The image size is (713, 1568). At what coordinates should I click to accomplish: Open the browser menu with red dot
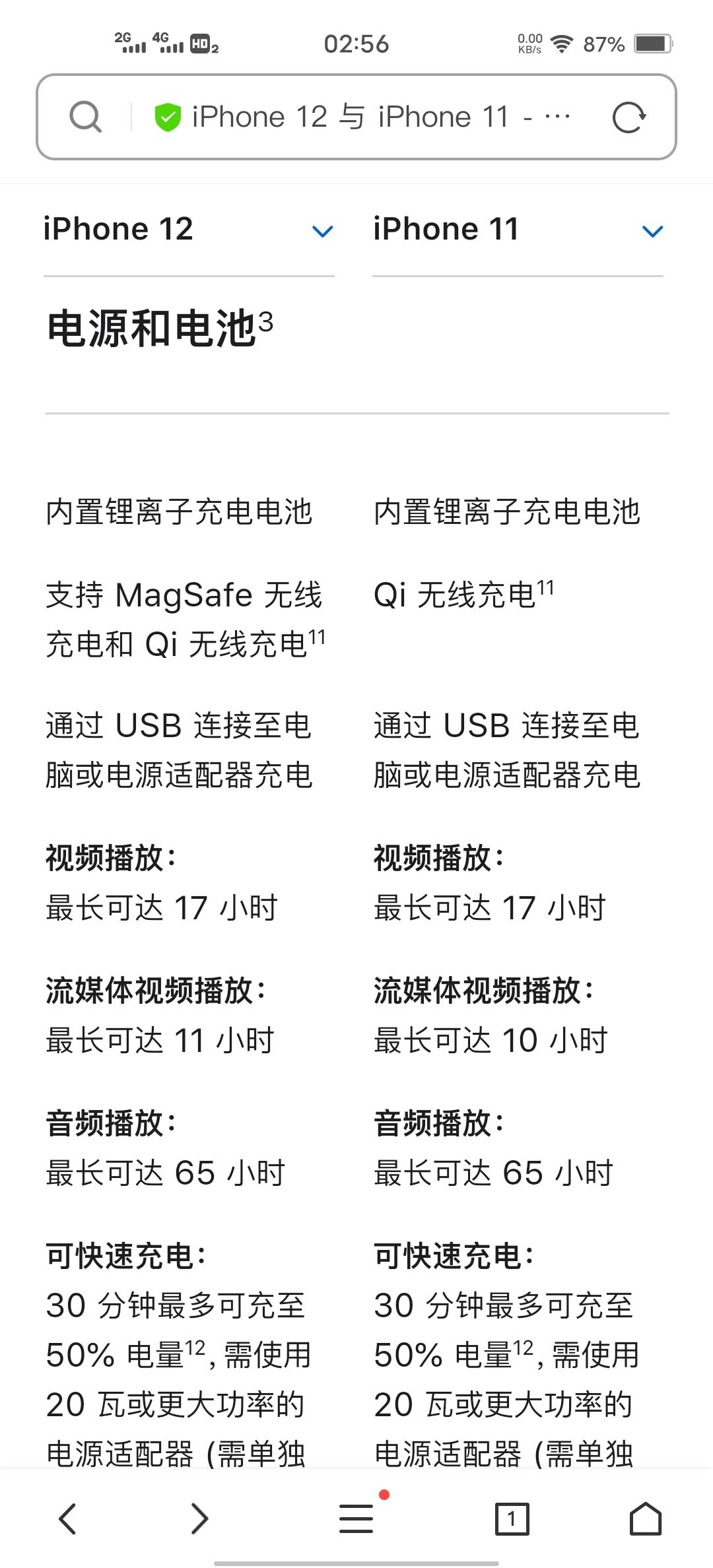point(356,1519)
